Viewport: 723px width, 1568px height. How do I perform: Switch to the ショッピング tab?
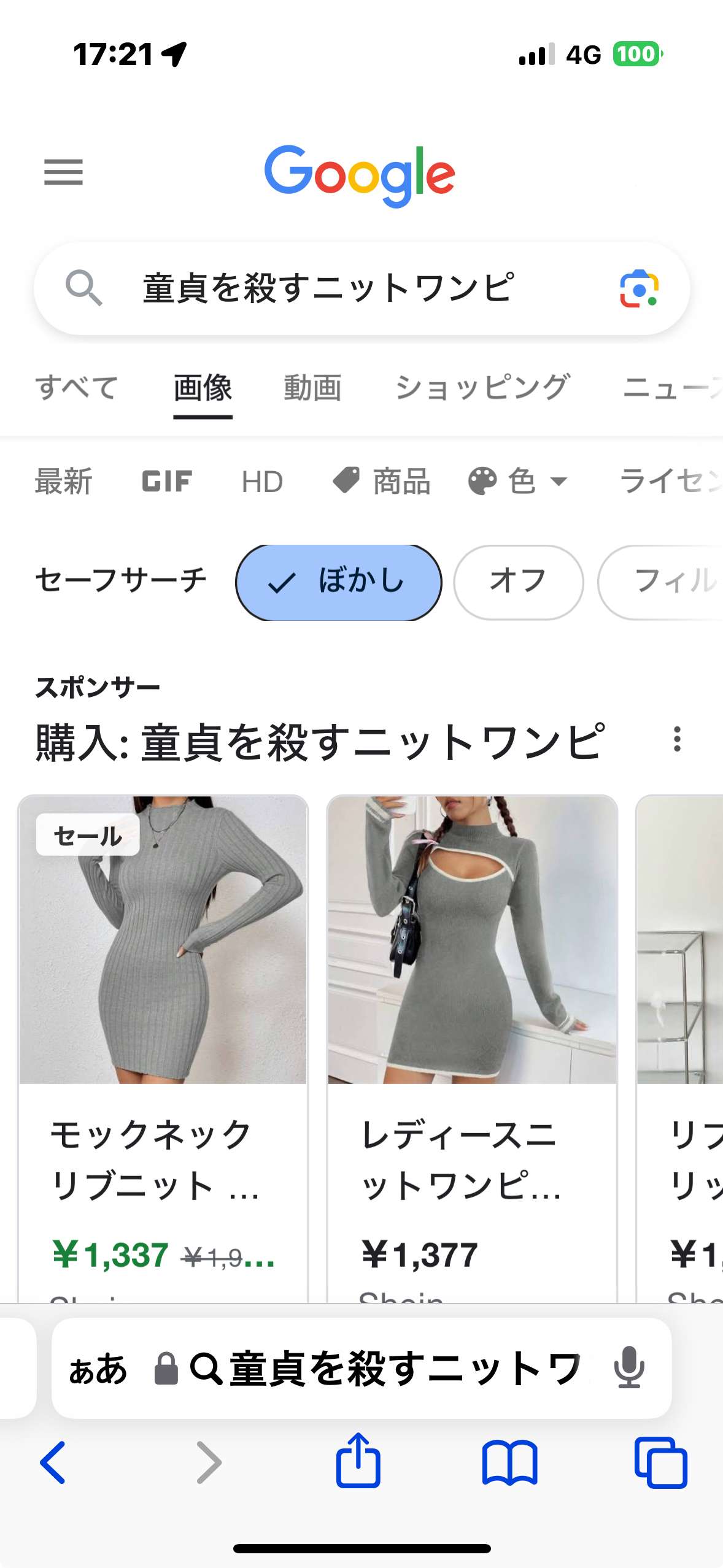tap(482, 388)
